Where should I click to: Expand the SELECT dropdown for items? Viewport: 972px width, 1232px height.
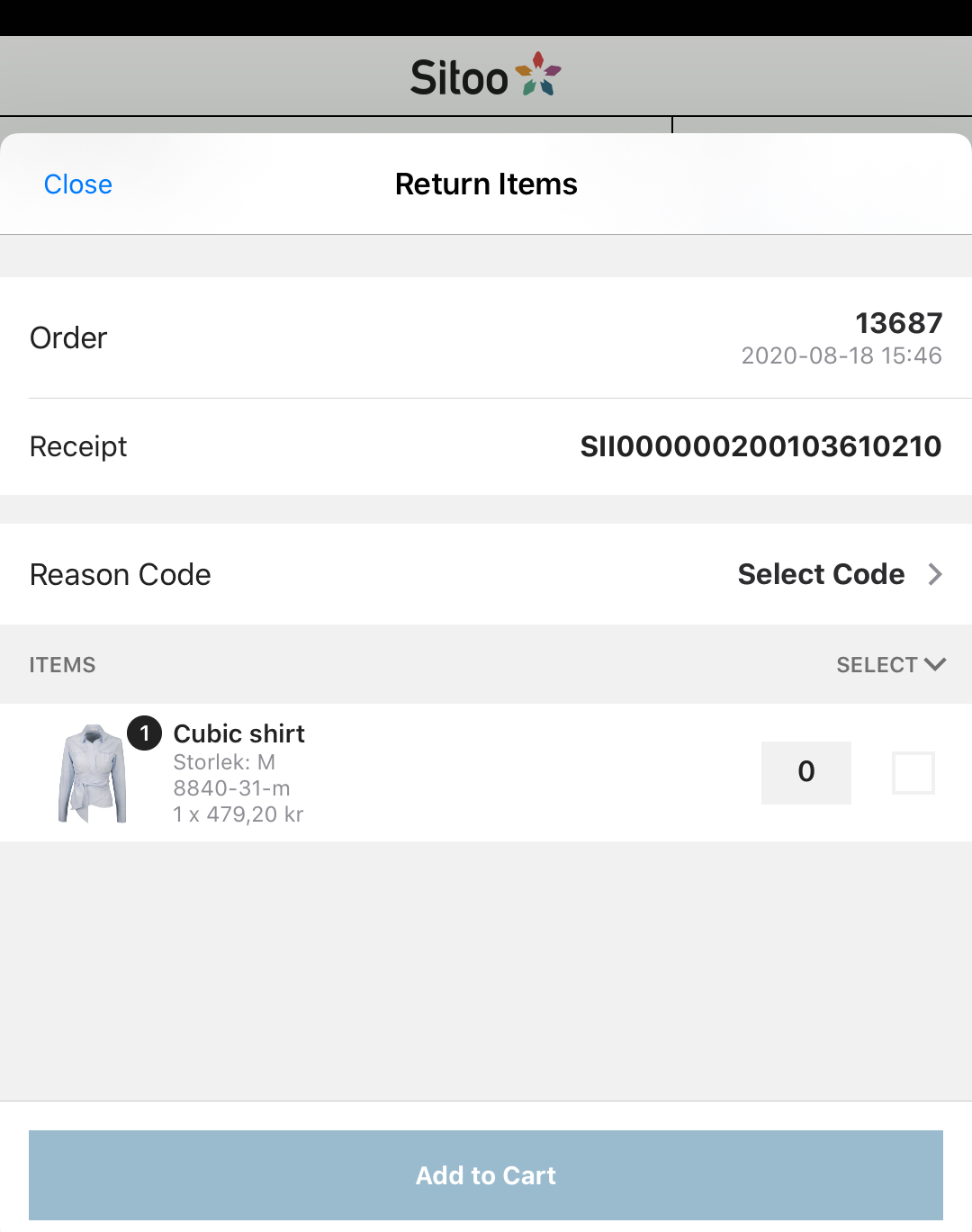coord(889,665)
